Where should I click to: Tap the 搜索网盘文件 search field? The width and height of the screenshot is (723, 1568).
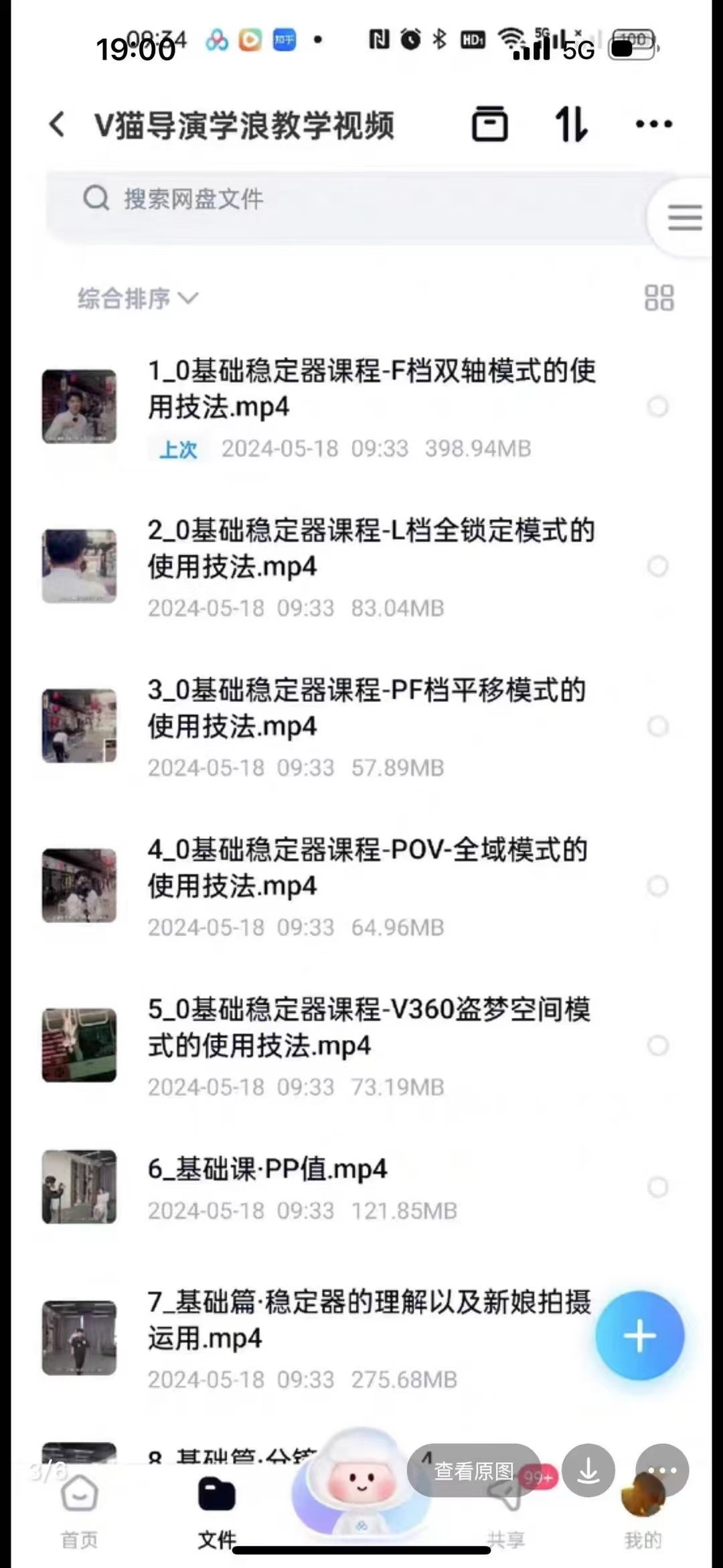[335, 199]
